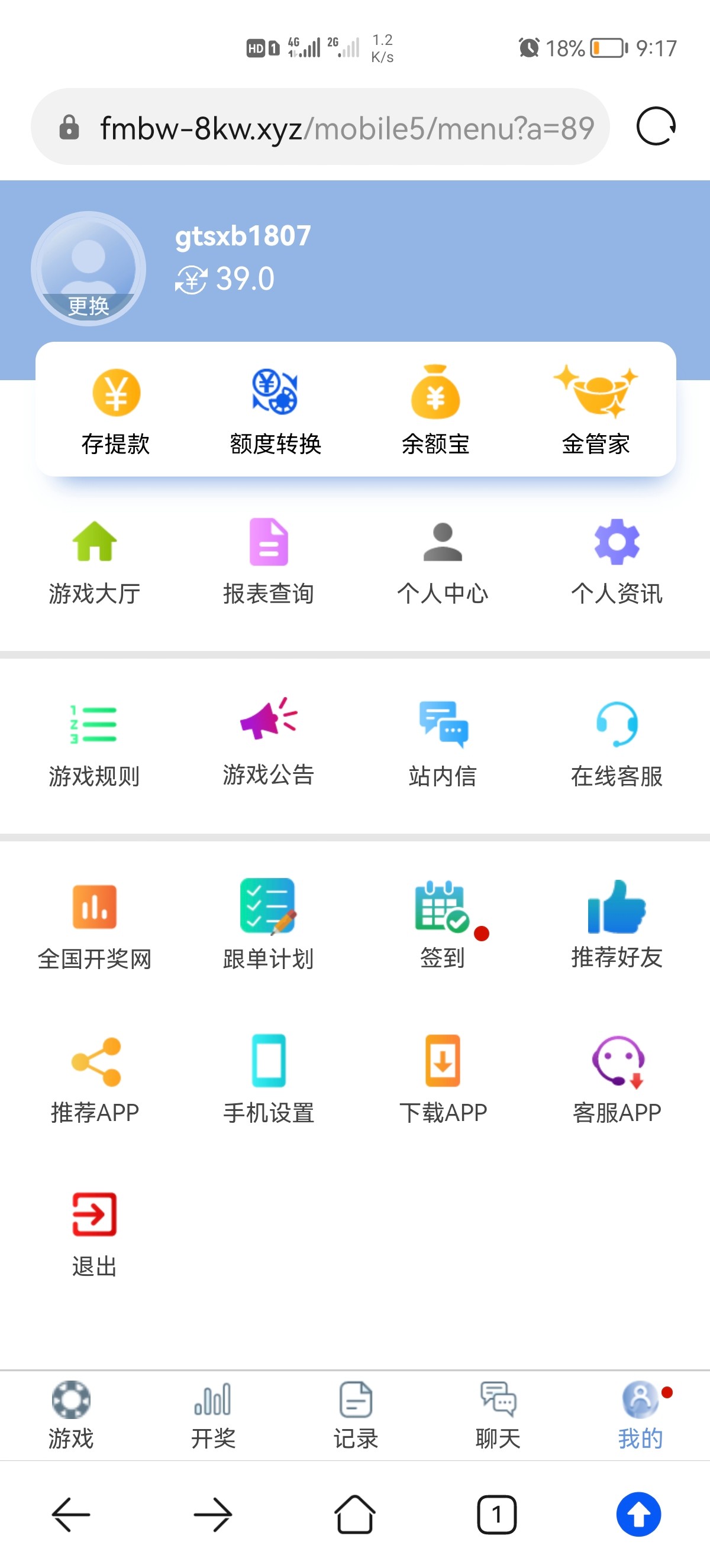Reload the page with the refresh icon
The width and height of the screenshot is (710, 1568).
click(x=655, y=127)
